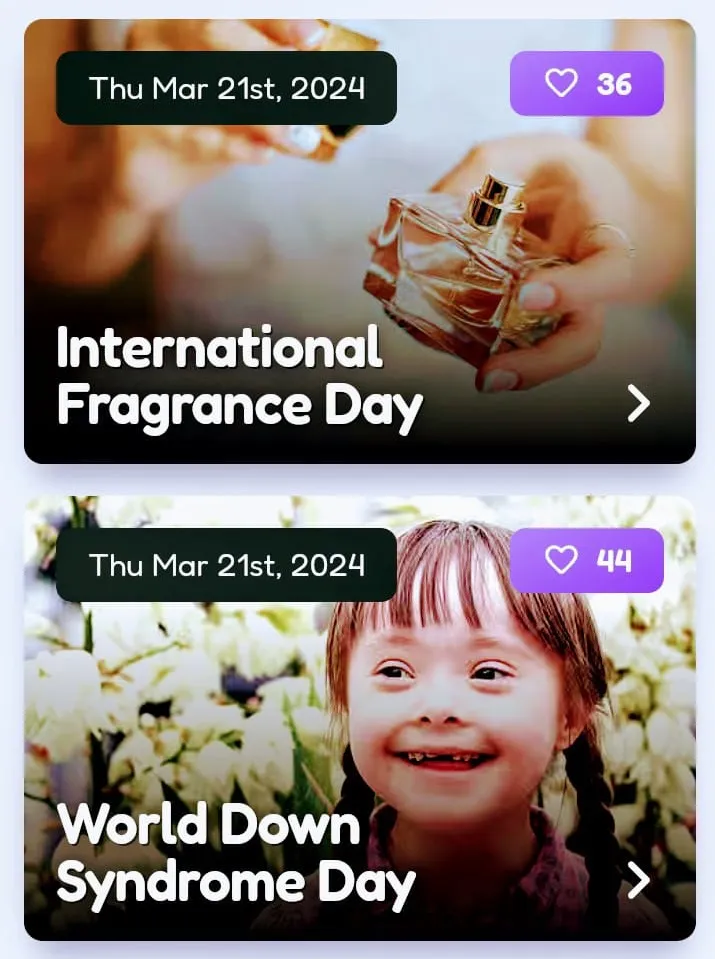The width and height of the screenshot is (715, 959).
Task: Open the International Fragrance Day card
Action: click(637, 404)
